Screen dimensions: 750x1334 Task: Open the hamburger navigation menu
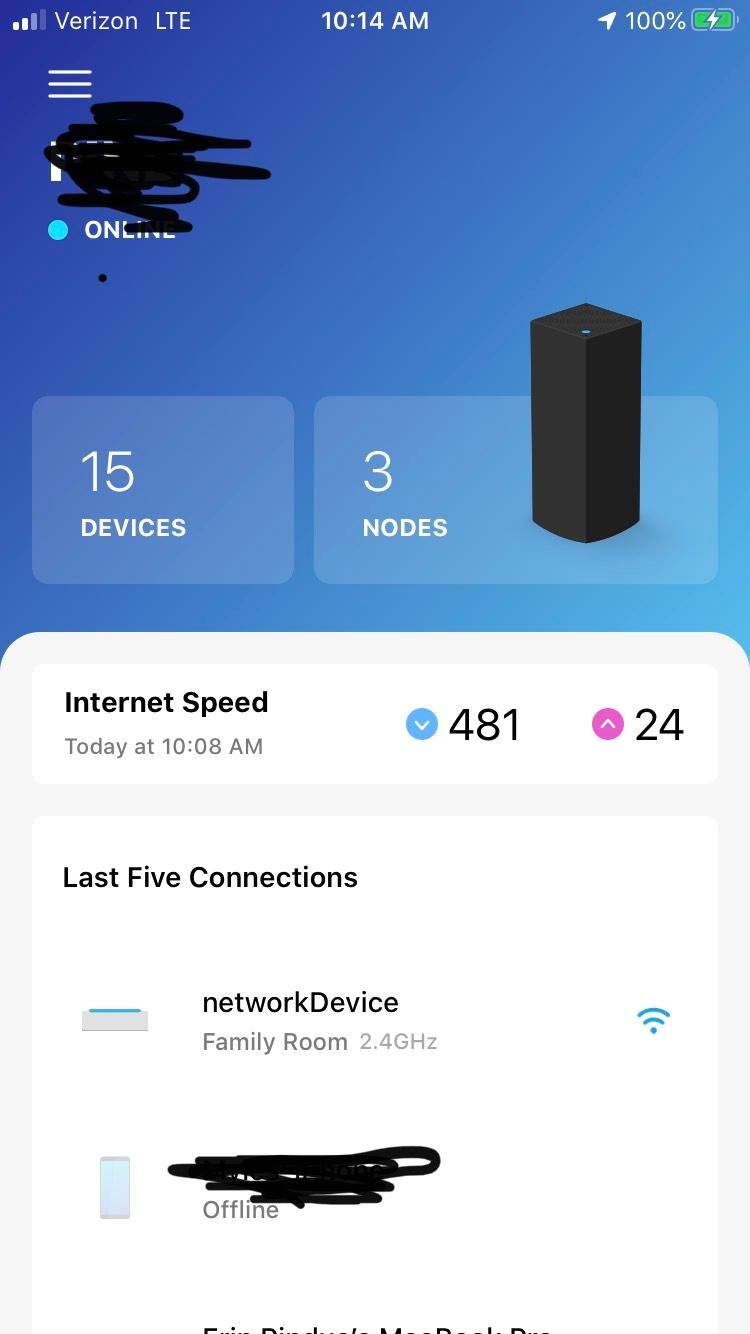pos(70,84)
